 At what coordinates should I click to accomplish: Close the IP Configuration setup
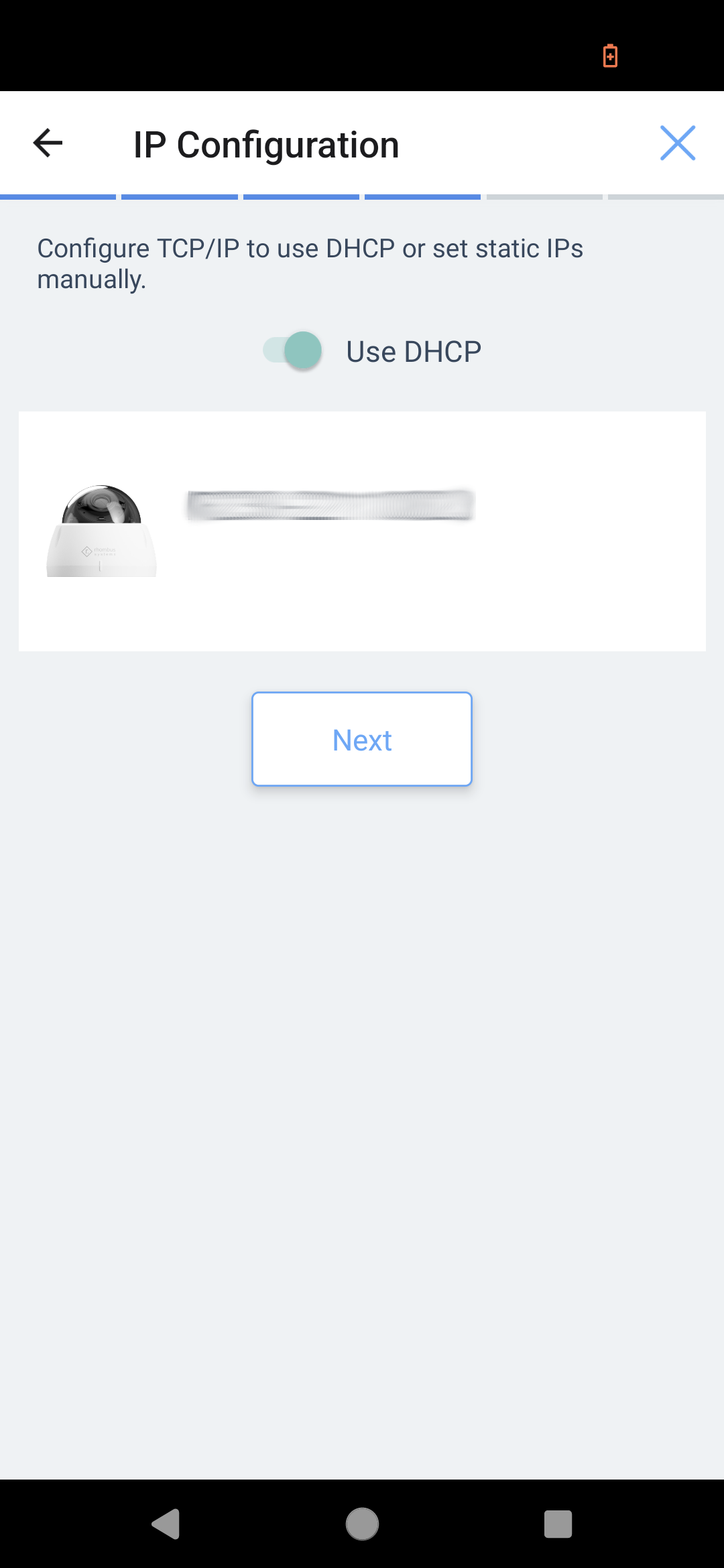click(x=677, y=143)
